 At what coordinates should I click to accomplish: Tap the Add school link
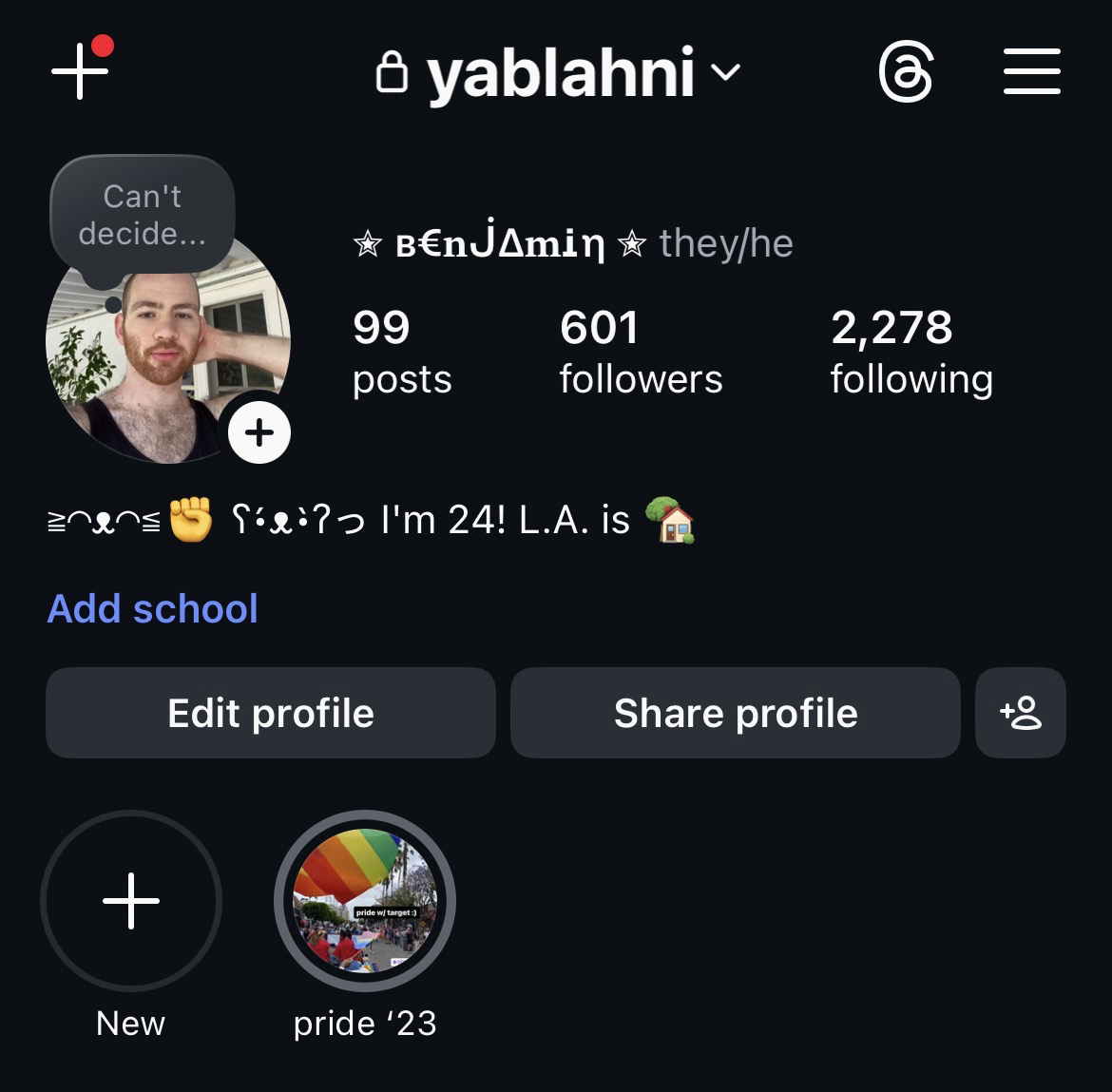point(153,609)
